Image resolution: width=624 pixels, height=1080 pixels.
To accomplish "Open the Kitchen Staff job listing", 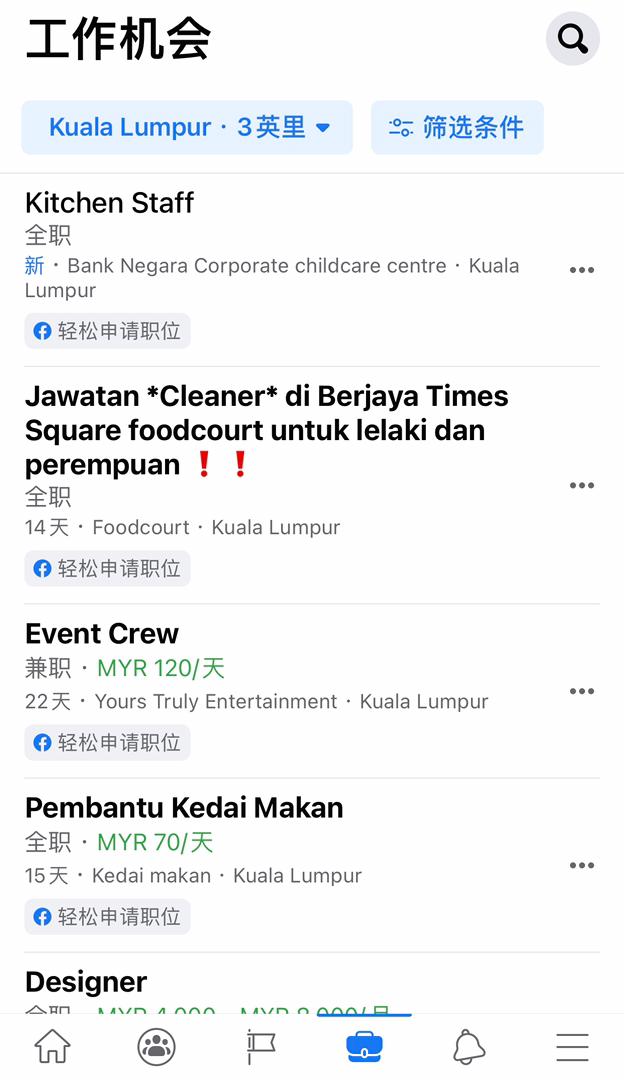I will [110, 203].
